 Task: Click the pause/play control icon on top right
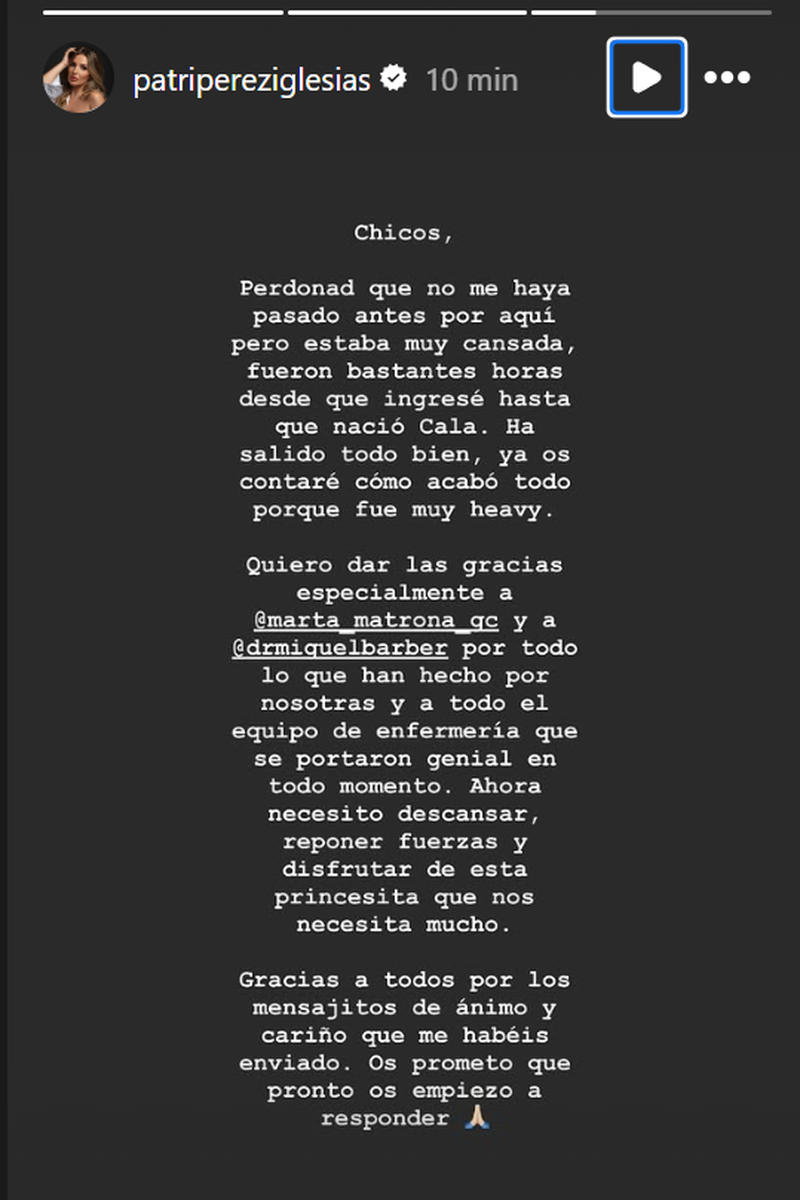point(646,76)
